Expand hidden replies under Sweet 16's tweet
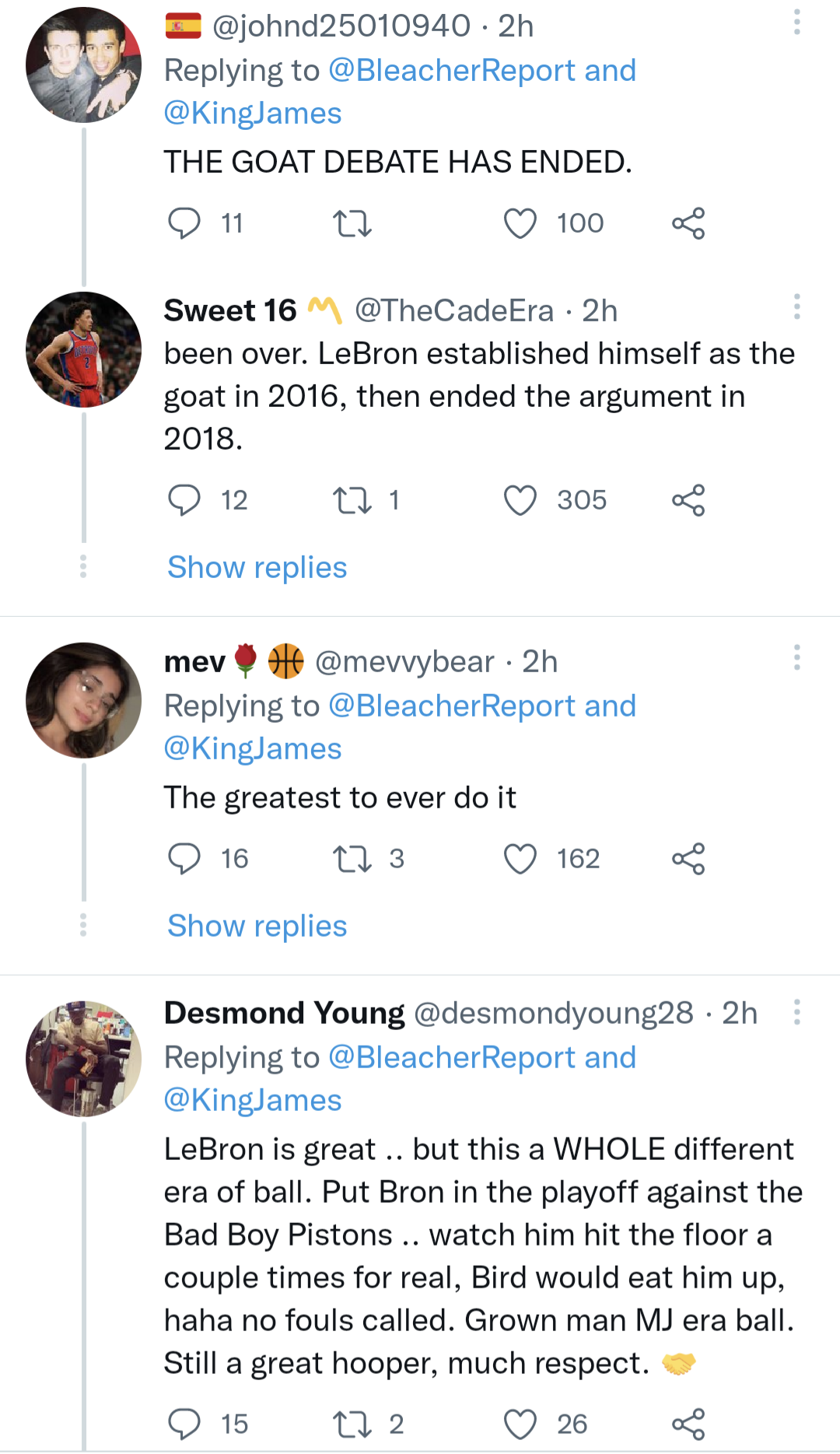This screenshot has width=840, height=1454. point(257,567)
